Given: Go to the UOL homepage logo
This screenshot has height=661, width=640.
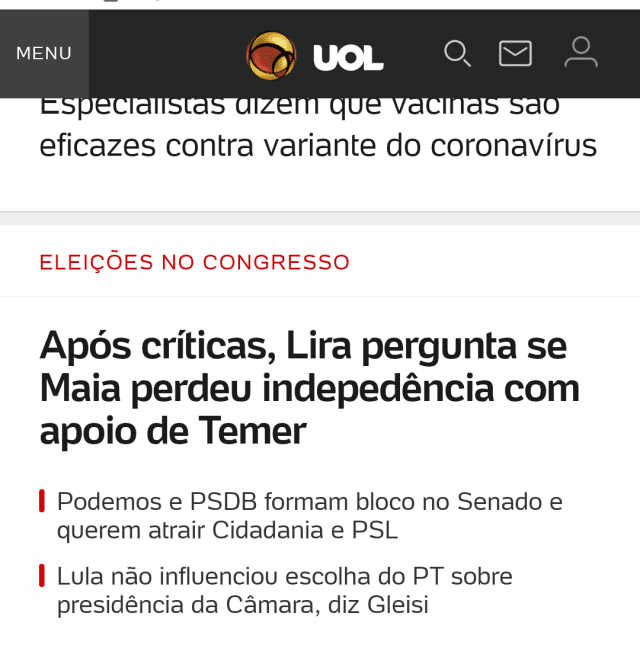Looking at the screenshot, I should click(x=315, y=56).
